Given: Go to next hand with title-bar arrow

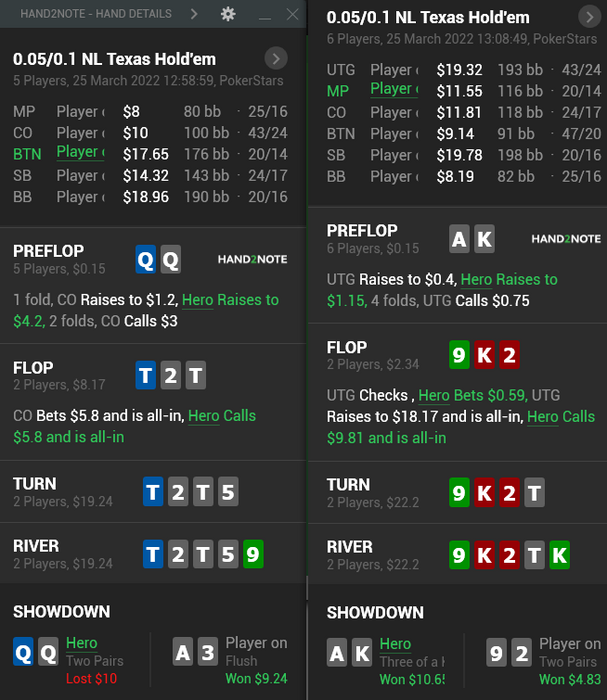Looking at the screenshot, I should tap(194, 14).
